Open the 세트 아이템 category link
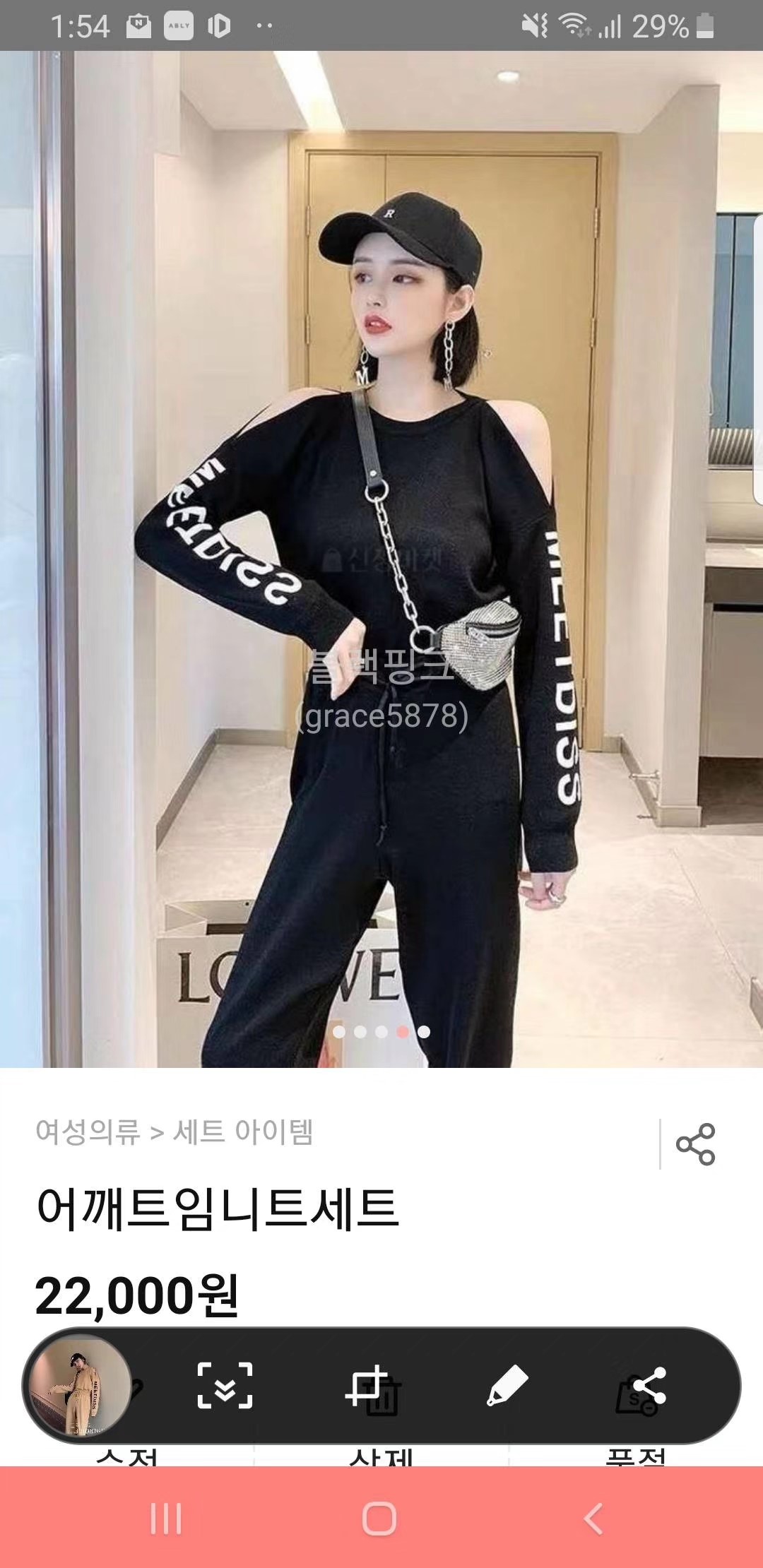 tap(242, 1132)
